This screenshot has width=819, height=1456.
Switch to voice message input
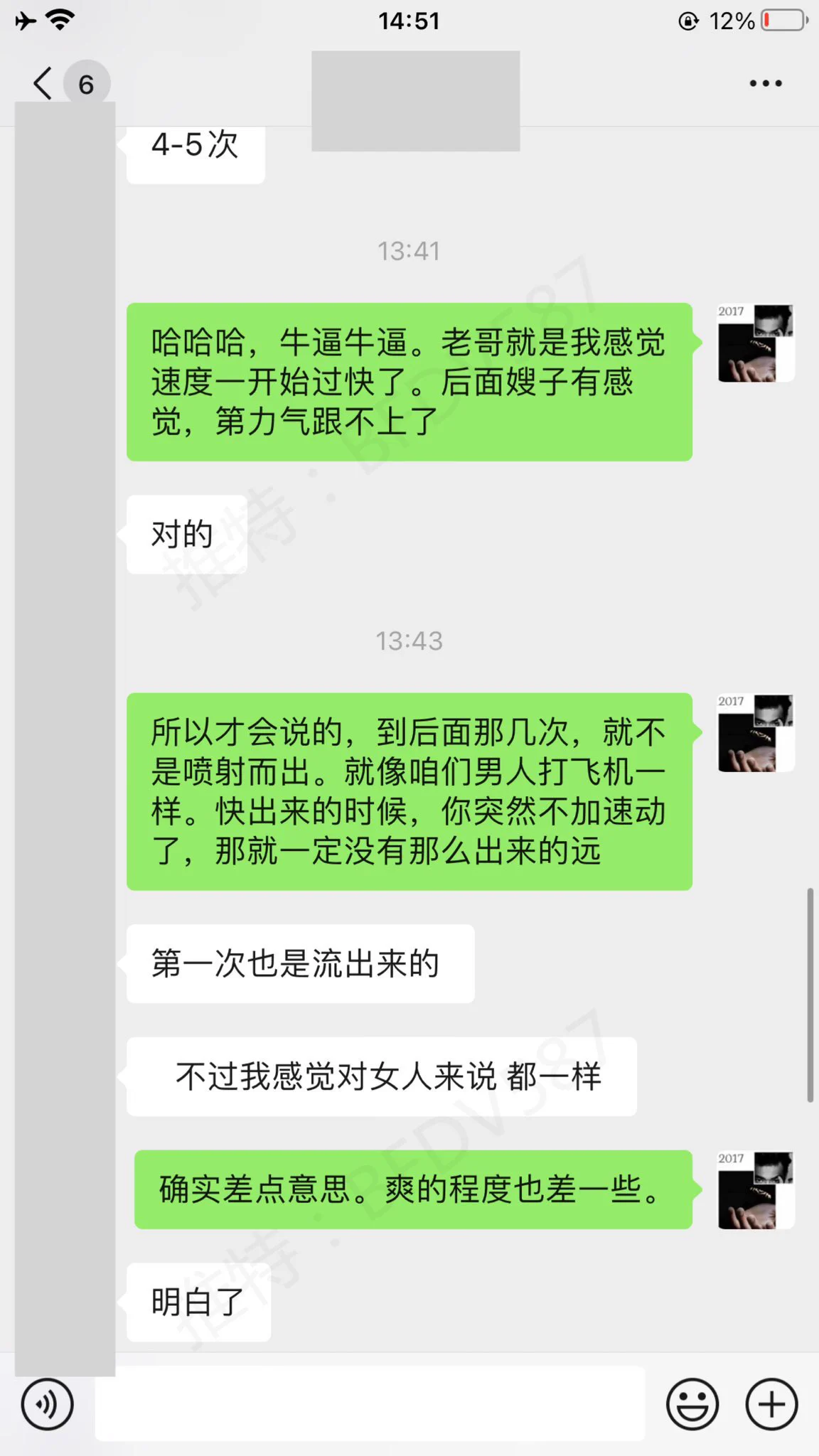(x=47, y=1404)
